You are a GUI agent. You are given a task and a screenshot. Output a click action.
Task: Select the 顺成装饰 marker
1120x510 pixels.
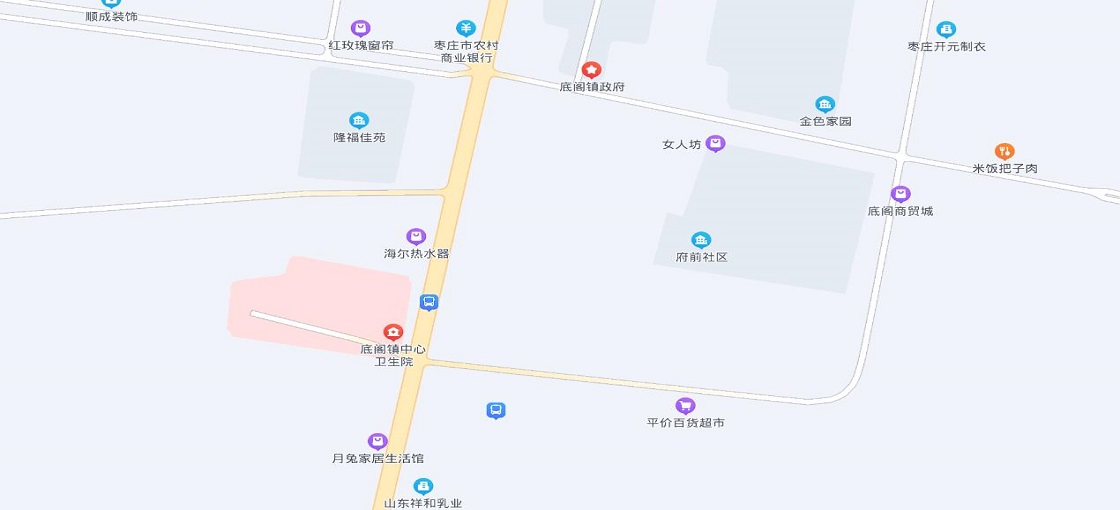[111, 4]
